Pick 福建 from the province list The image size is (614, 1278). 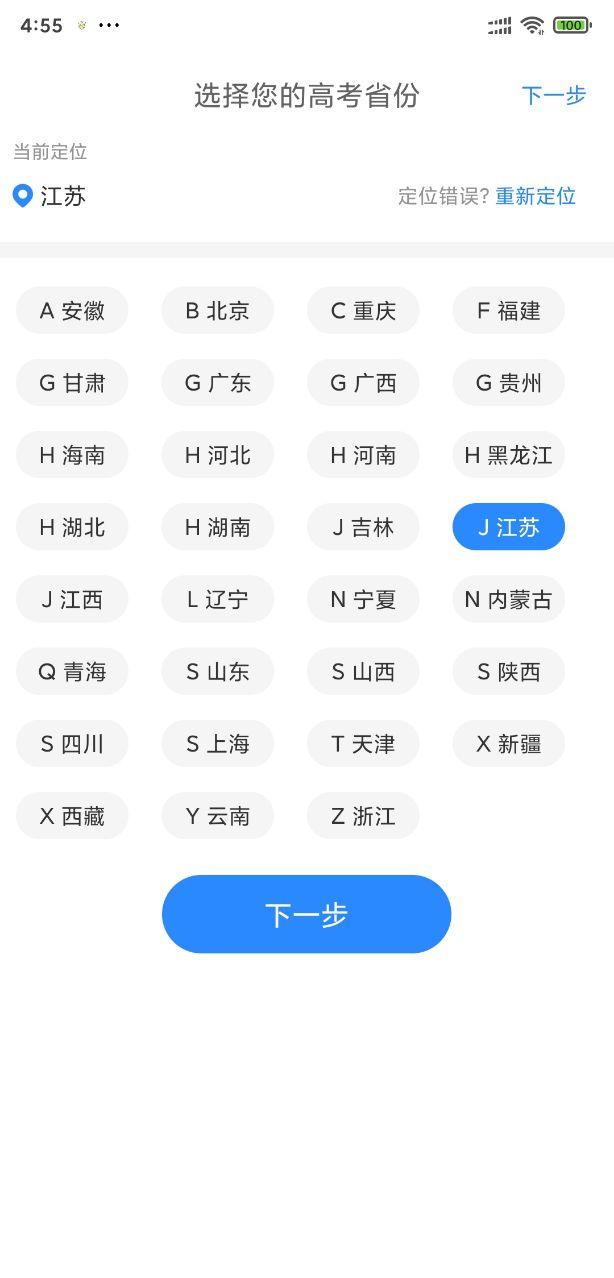pos(508,311)
